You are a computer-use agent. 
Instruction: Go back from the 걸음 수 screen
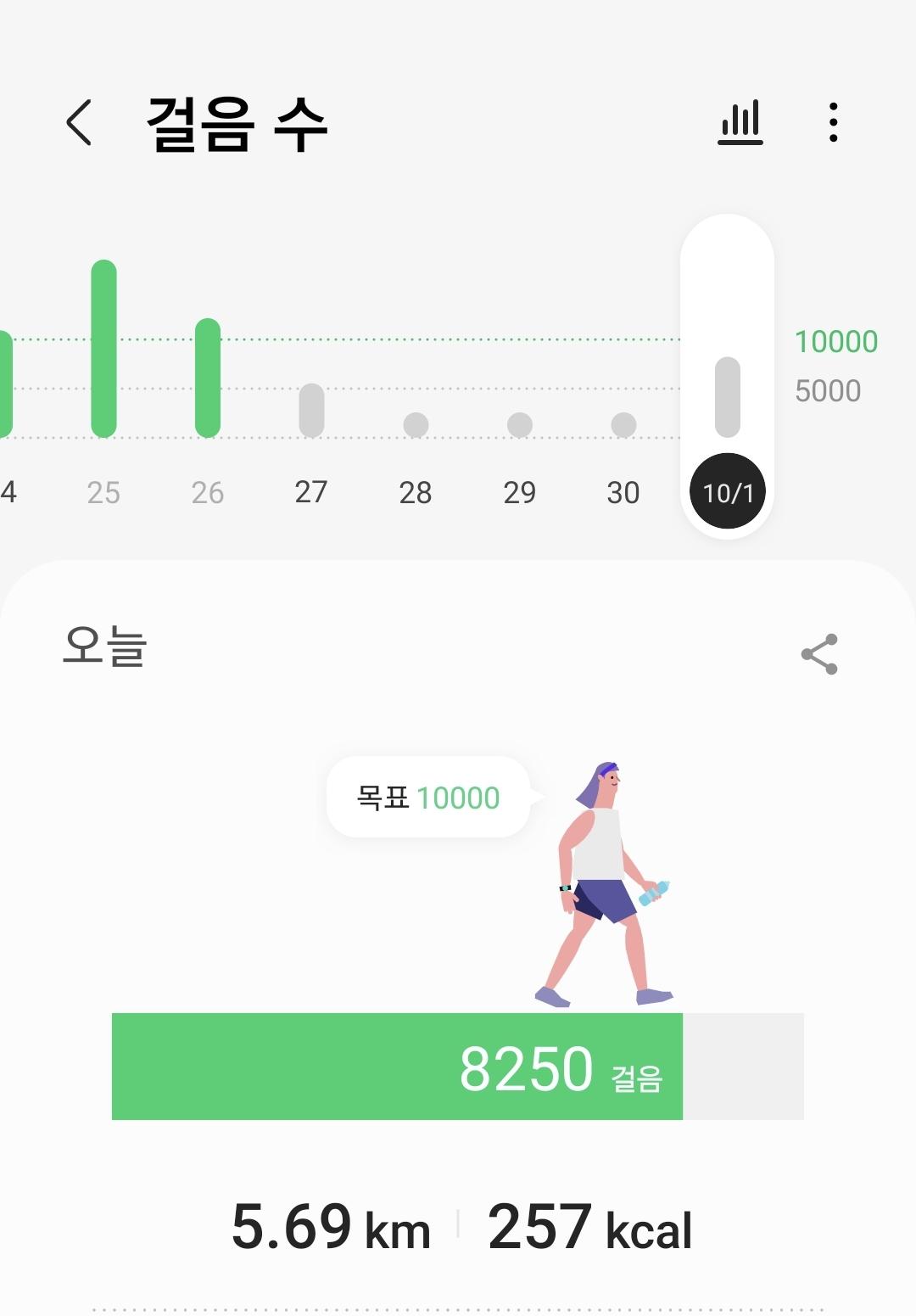tap(79, 123)
